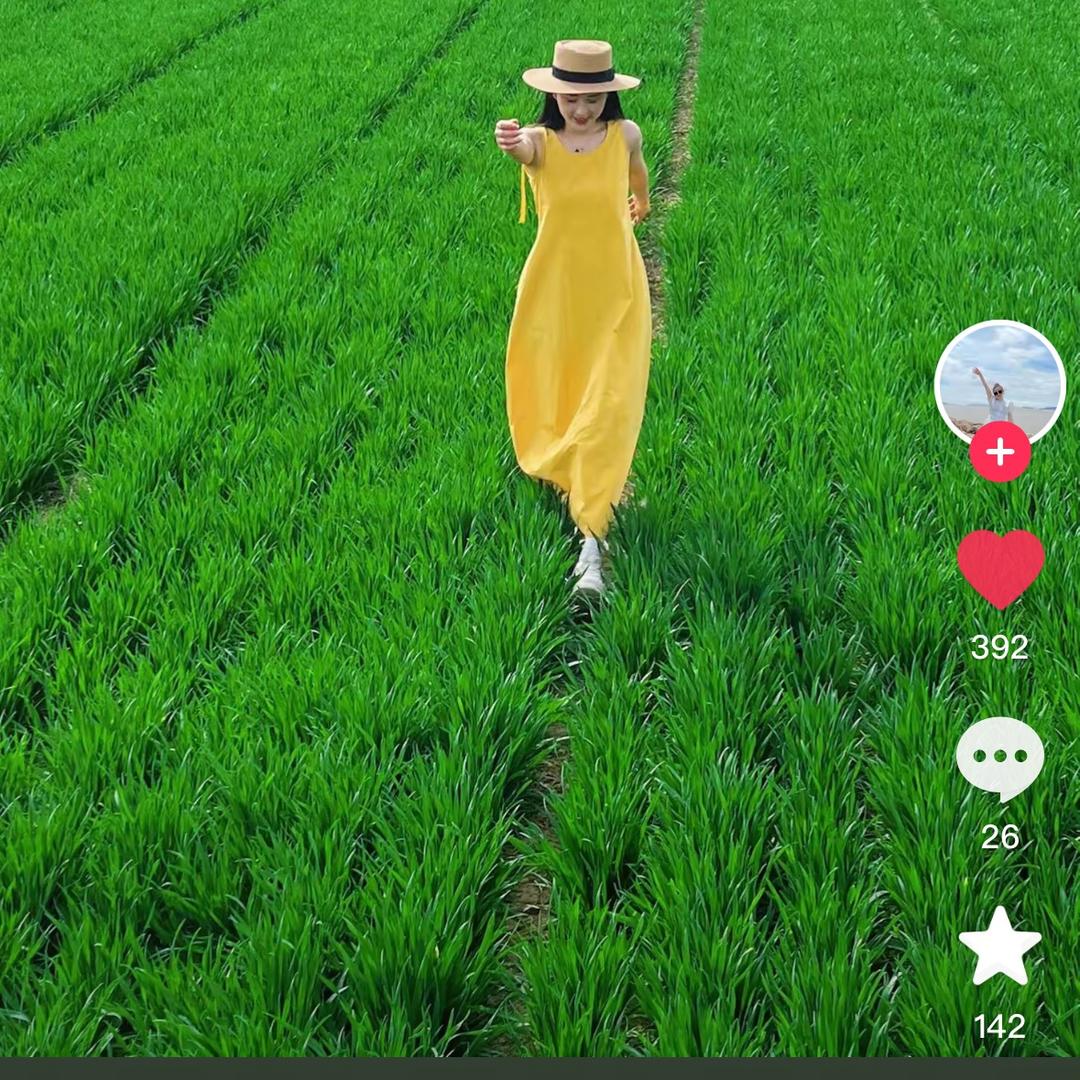Image resolution: width=1080 pixels, height=1080 pixels.
Task: Follow the creator with the plus button
Action: coord(999,452)
